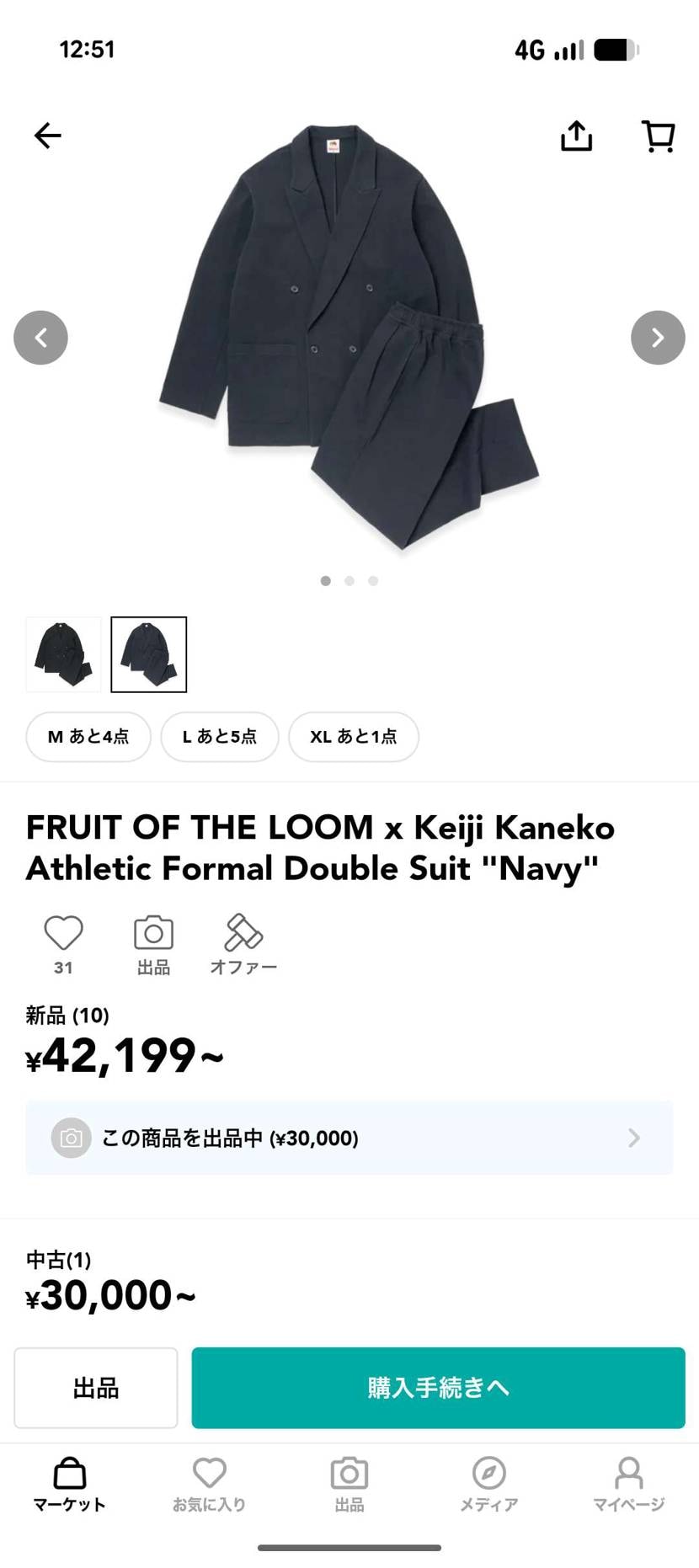Open この商品を出品中 (¥30,000) details via chevron
This screenshot has width=699, height=1568.
coord(633,1138)
